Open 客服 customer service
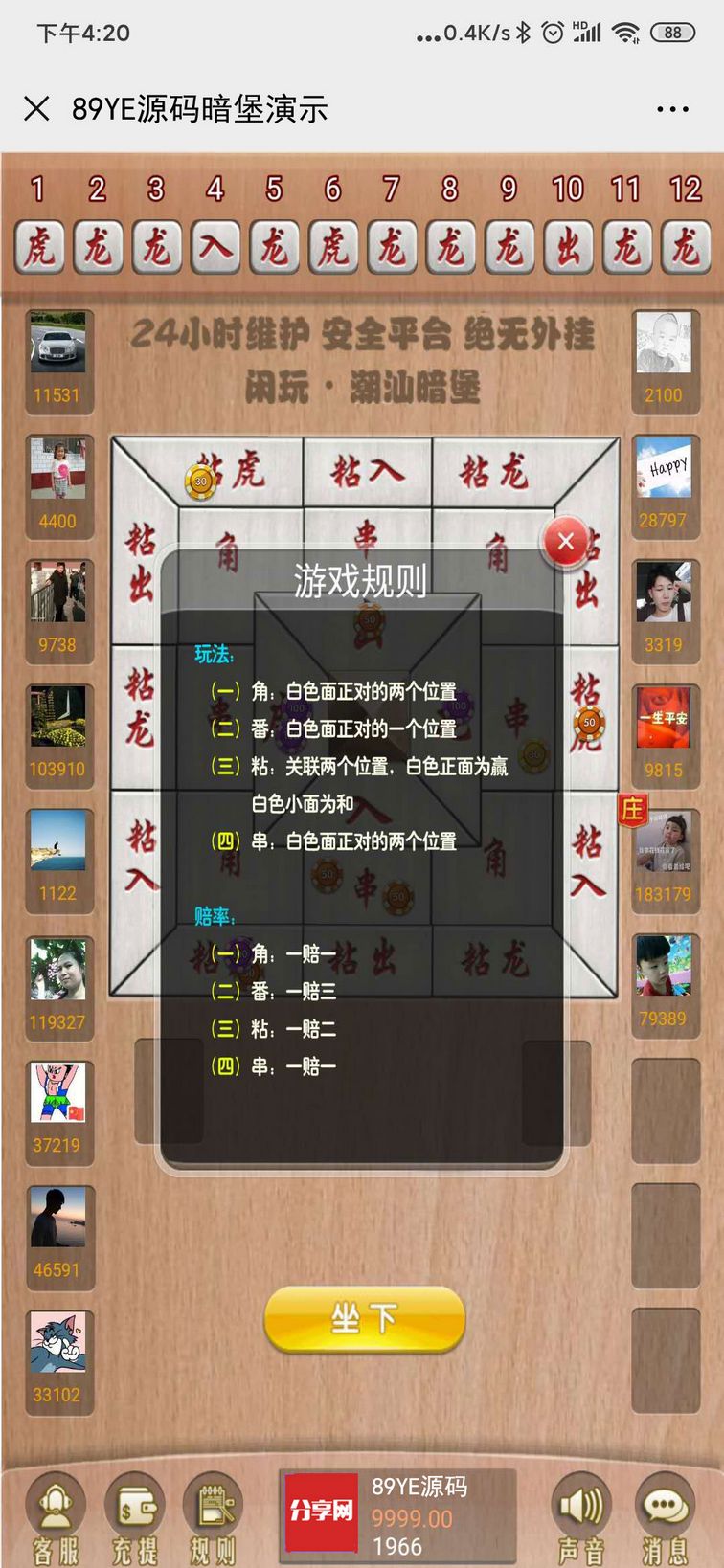This screenshot has height=1568, width=724. click(56, 1517)
